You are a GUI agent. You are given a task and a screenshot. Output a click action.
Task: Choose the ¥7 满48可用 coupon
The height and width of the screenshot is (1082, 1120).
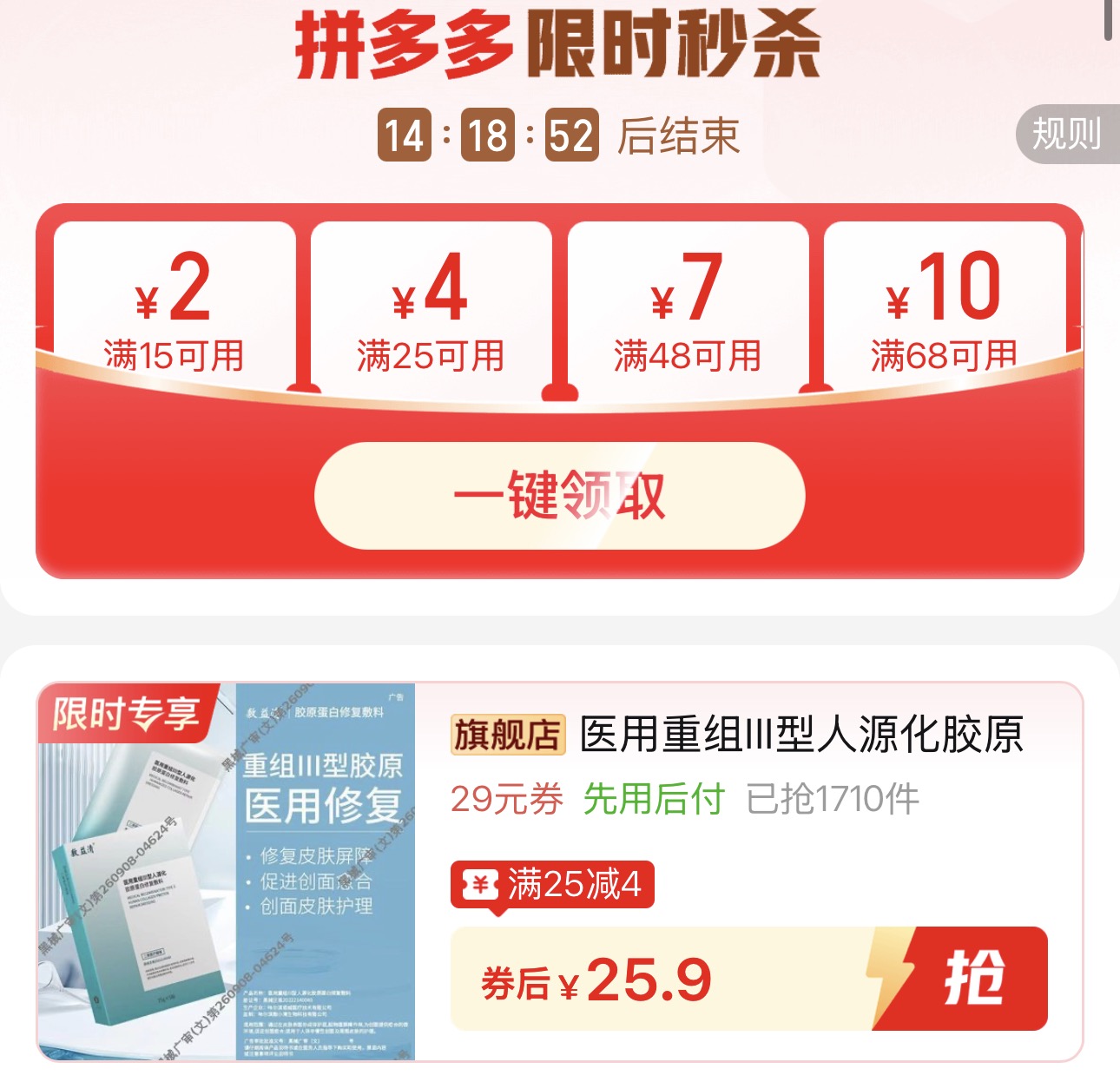point(687,308)
